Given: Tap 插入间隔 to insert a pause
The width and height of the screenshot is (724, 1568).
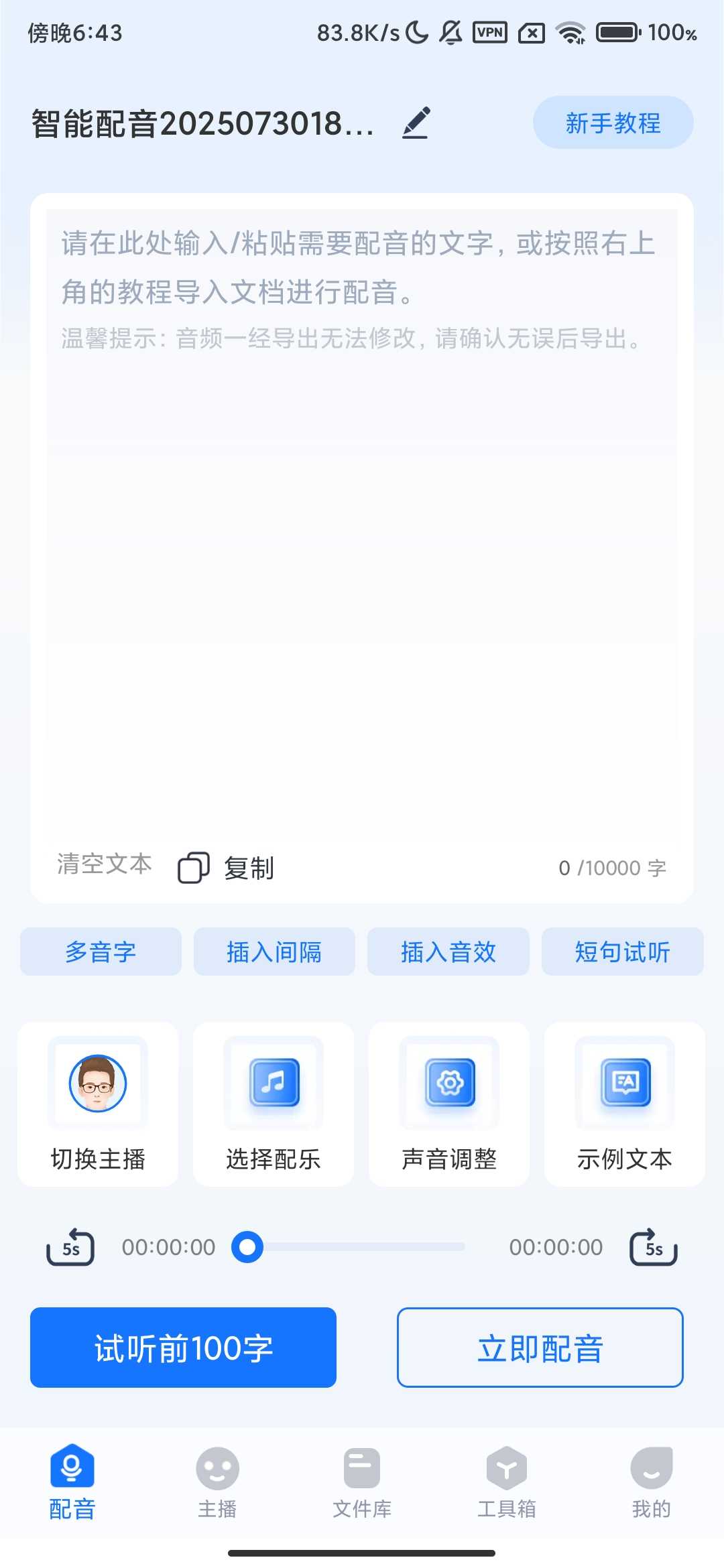Looking at the screenshot, I should pos(274,952).
